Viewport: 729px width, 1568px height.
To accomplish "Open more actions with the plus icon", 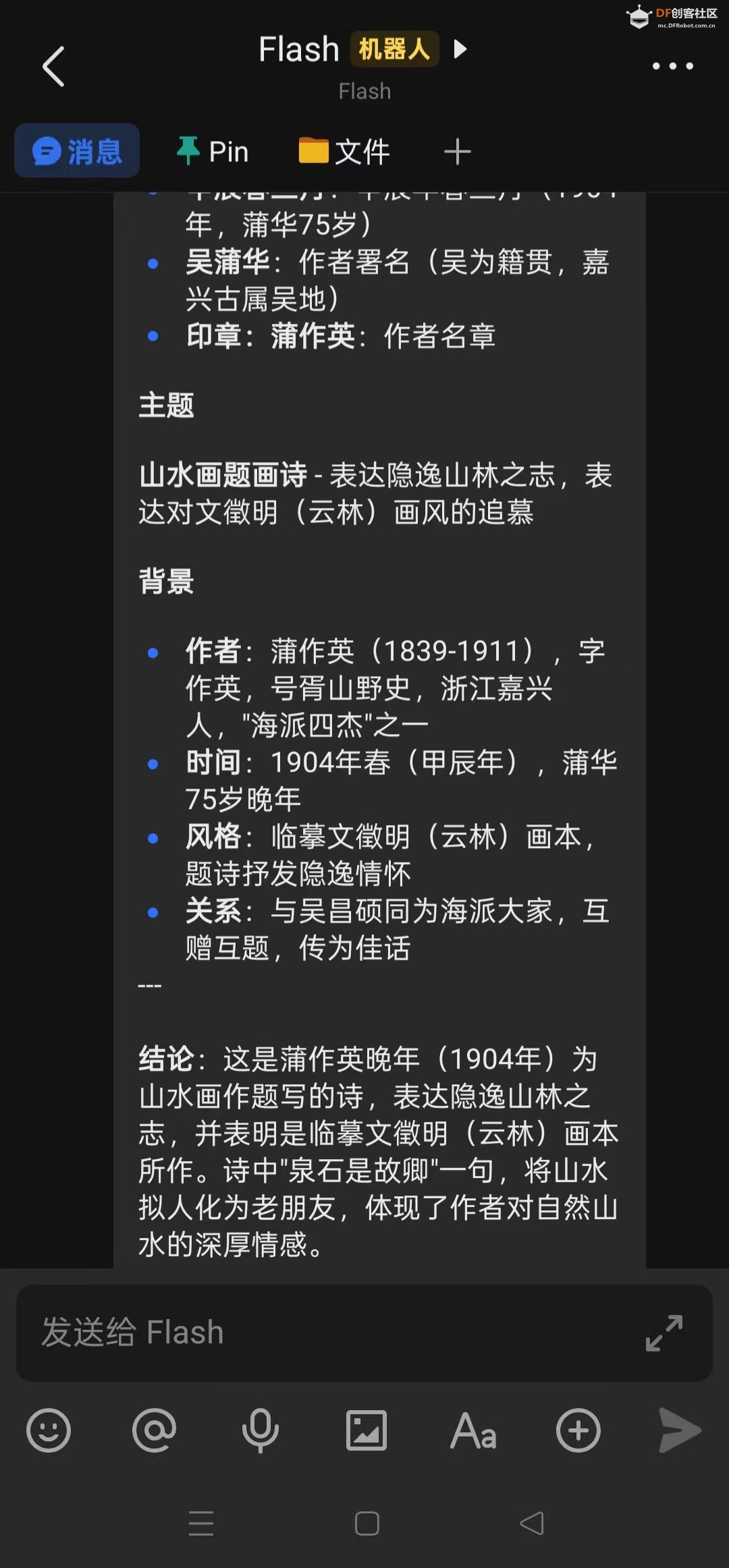I will click(x=578, y=1428).
